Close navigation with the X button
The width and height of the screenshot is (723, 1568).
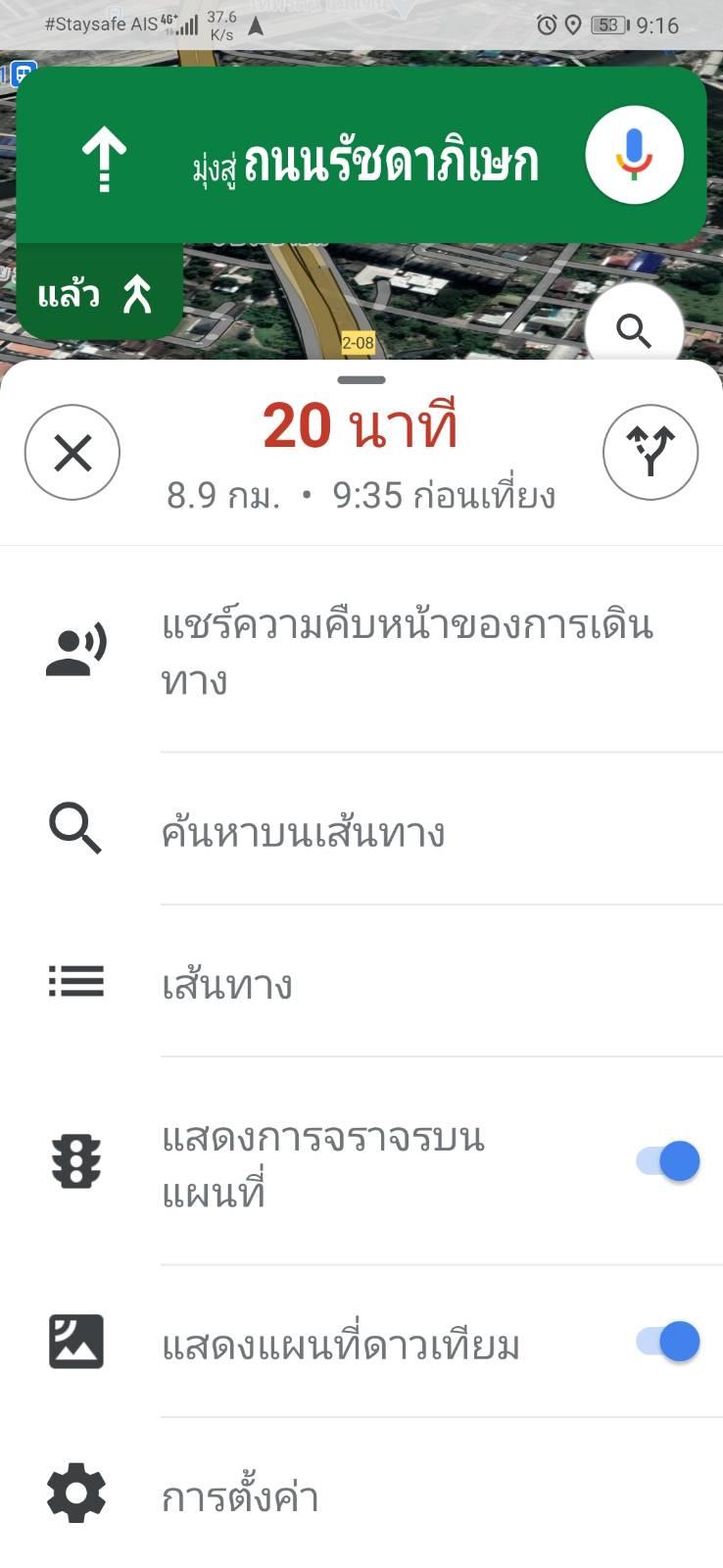72,453
